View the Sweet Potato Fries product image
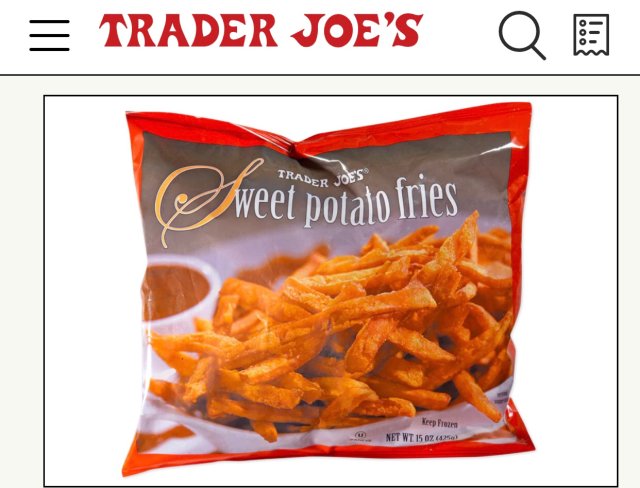This screenshot has height=488, width=640. pyautogui.click(x=330, y=290)
